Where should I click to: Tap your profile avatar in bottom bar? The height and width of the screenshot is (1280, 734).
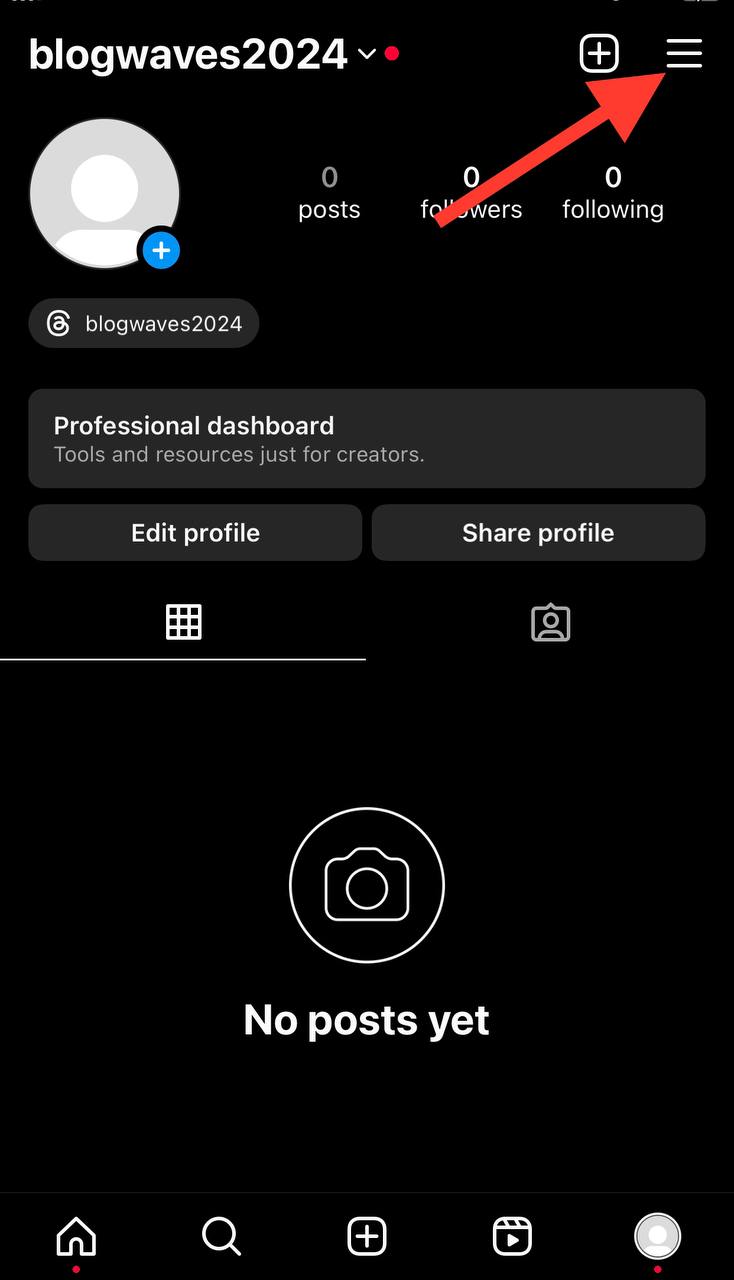click(x=657, y=1235)
